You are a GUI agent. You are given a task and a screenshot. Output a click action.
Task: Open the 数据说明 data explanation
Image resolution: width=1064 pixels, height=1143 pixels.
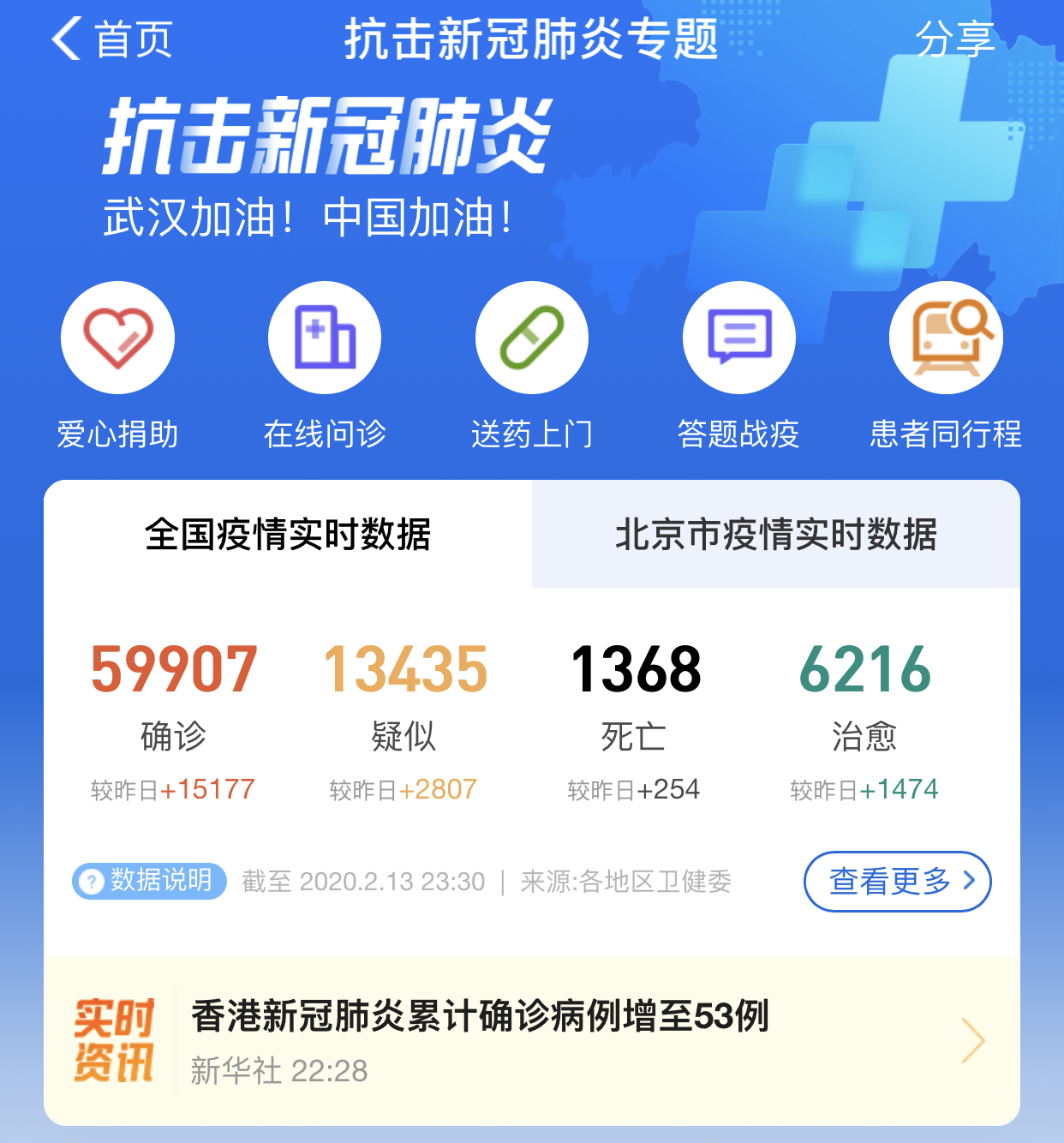[149, 881]
